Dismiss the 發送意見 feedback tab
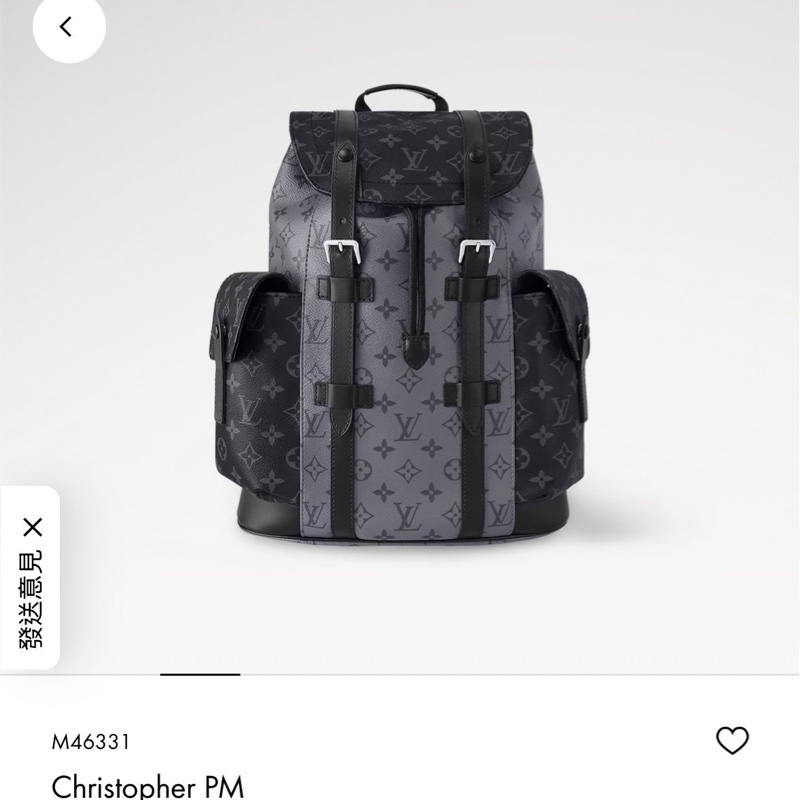 pyautogui.click(x=33, y=527)
